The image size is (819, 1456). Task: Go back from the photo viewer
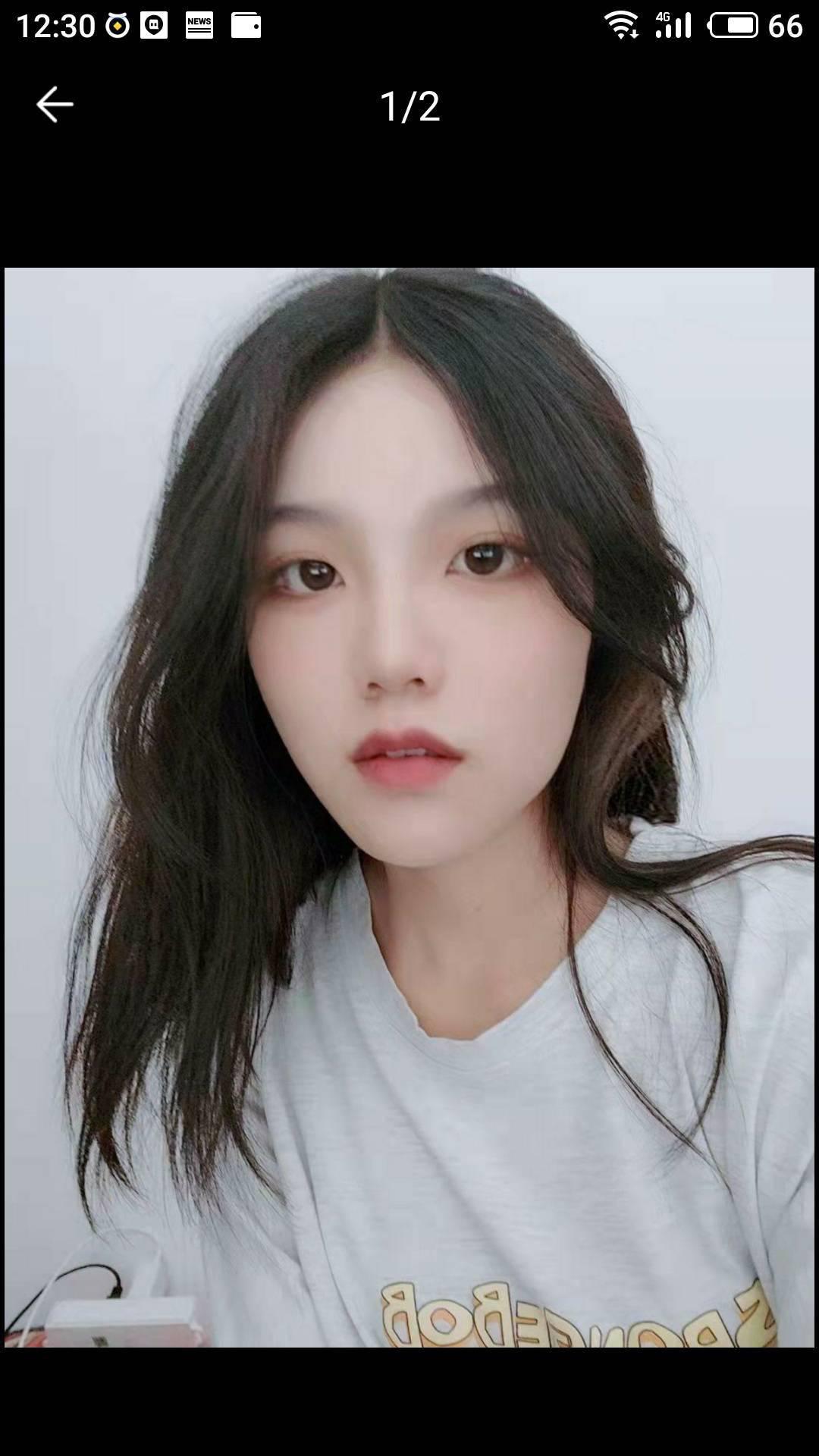[x=55, y=105]
